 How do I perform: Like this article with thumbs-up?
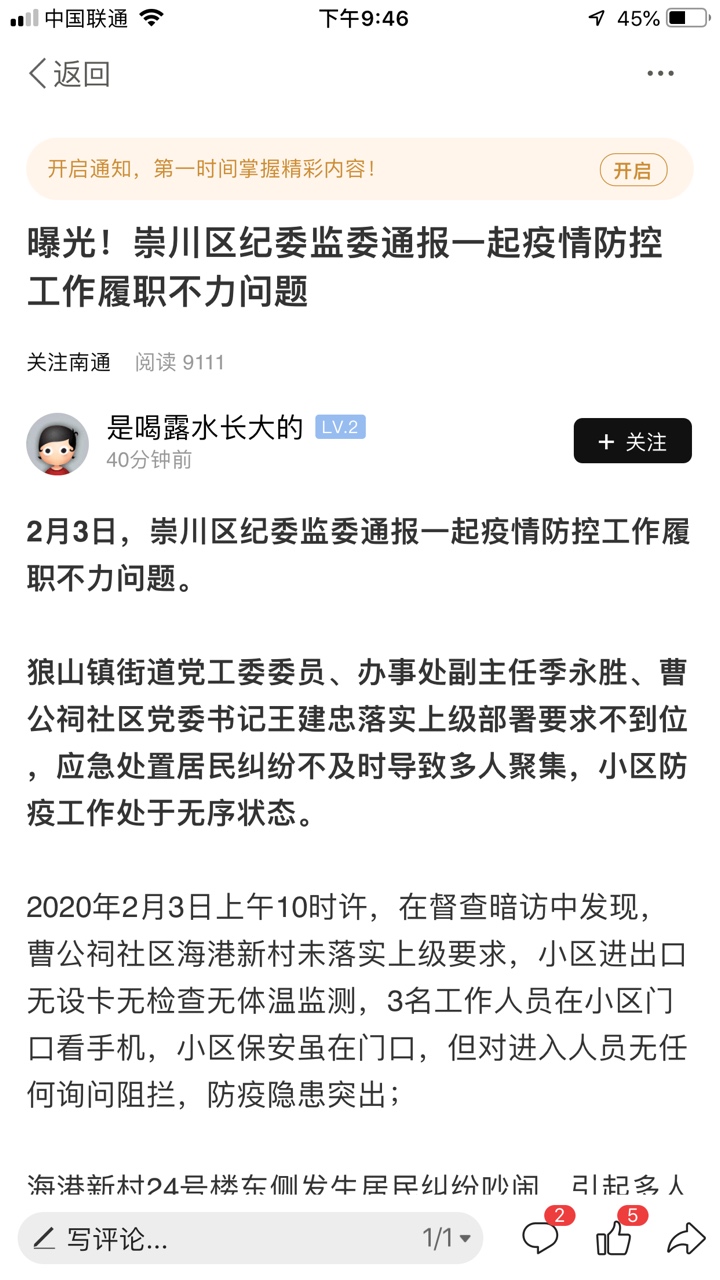(614, 1239)
